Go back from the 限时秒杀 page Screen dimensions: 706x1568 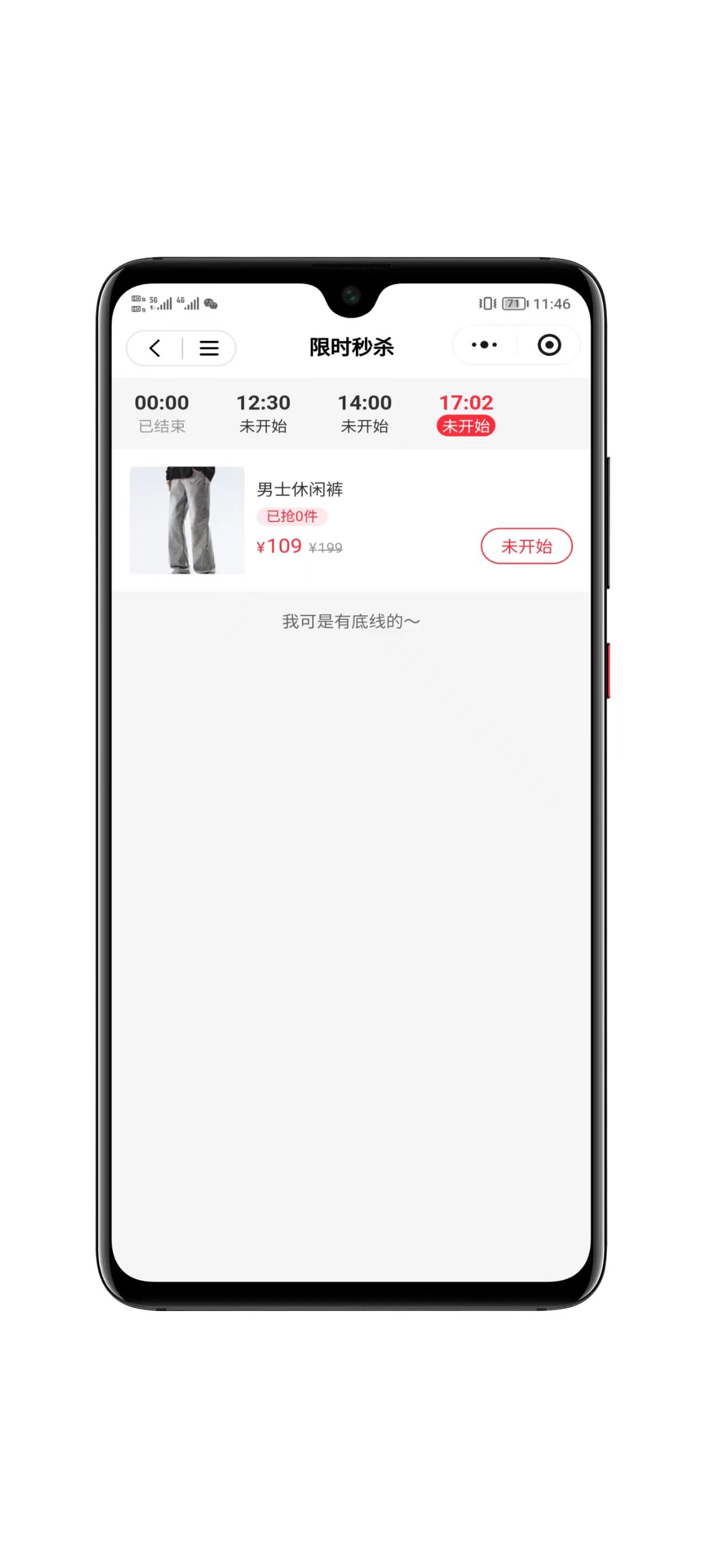click(x=155, y=348)
